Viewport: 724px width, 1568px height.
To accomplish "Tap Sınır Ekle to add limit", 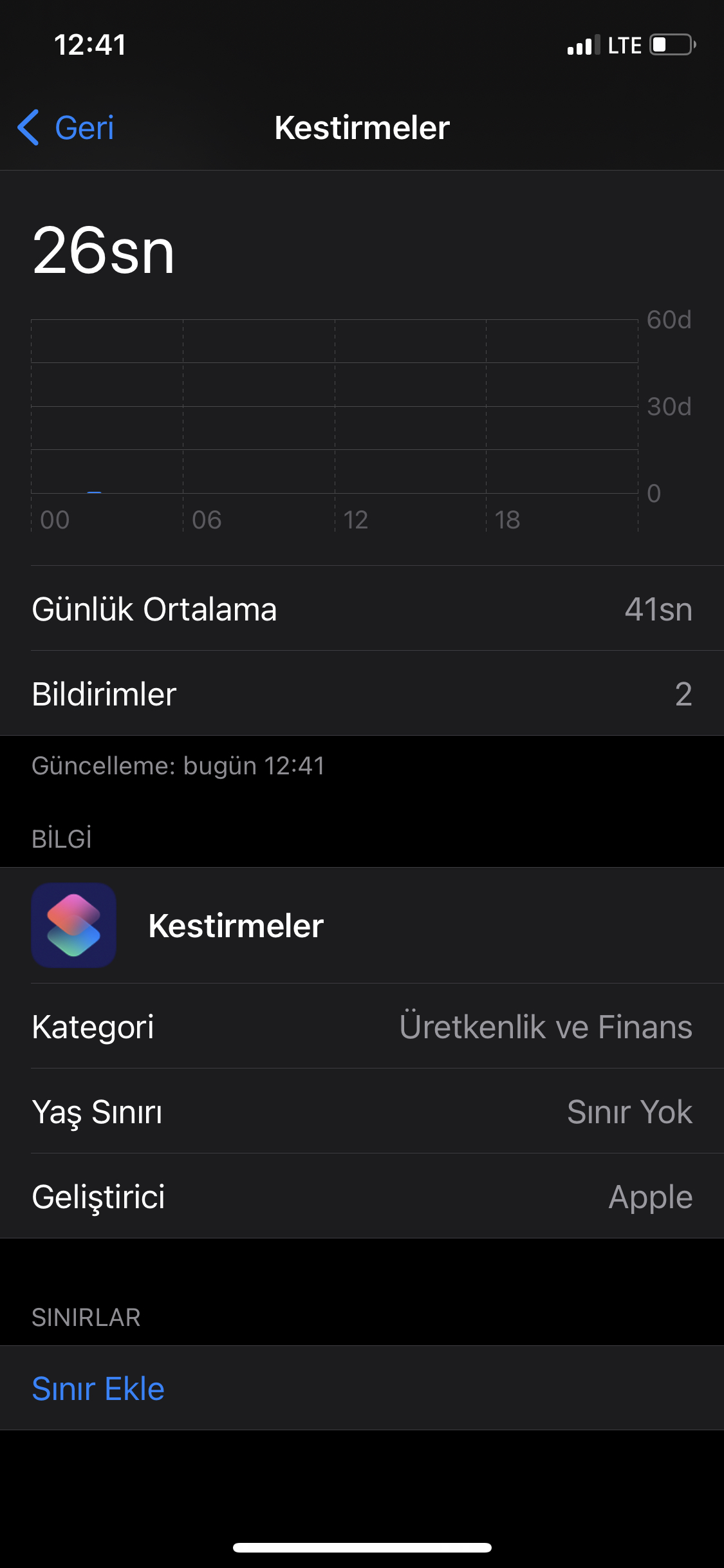I will pos(362,1388).
